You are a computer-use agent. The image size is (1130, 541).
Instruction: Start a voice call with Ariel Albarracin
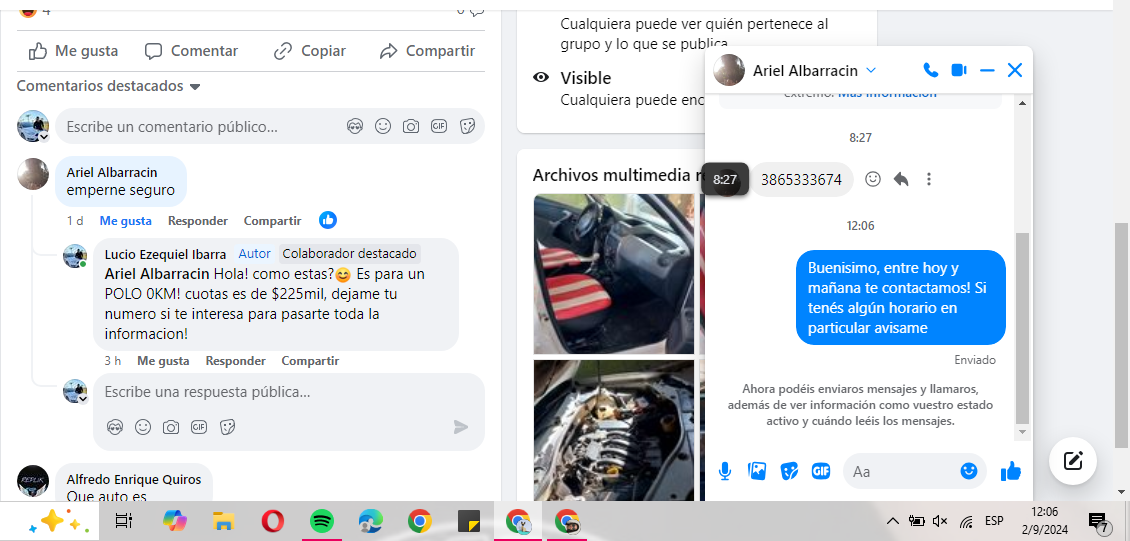pyautogui.click(x=930, y=70)
